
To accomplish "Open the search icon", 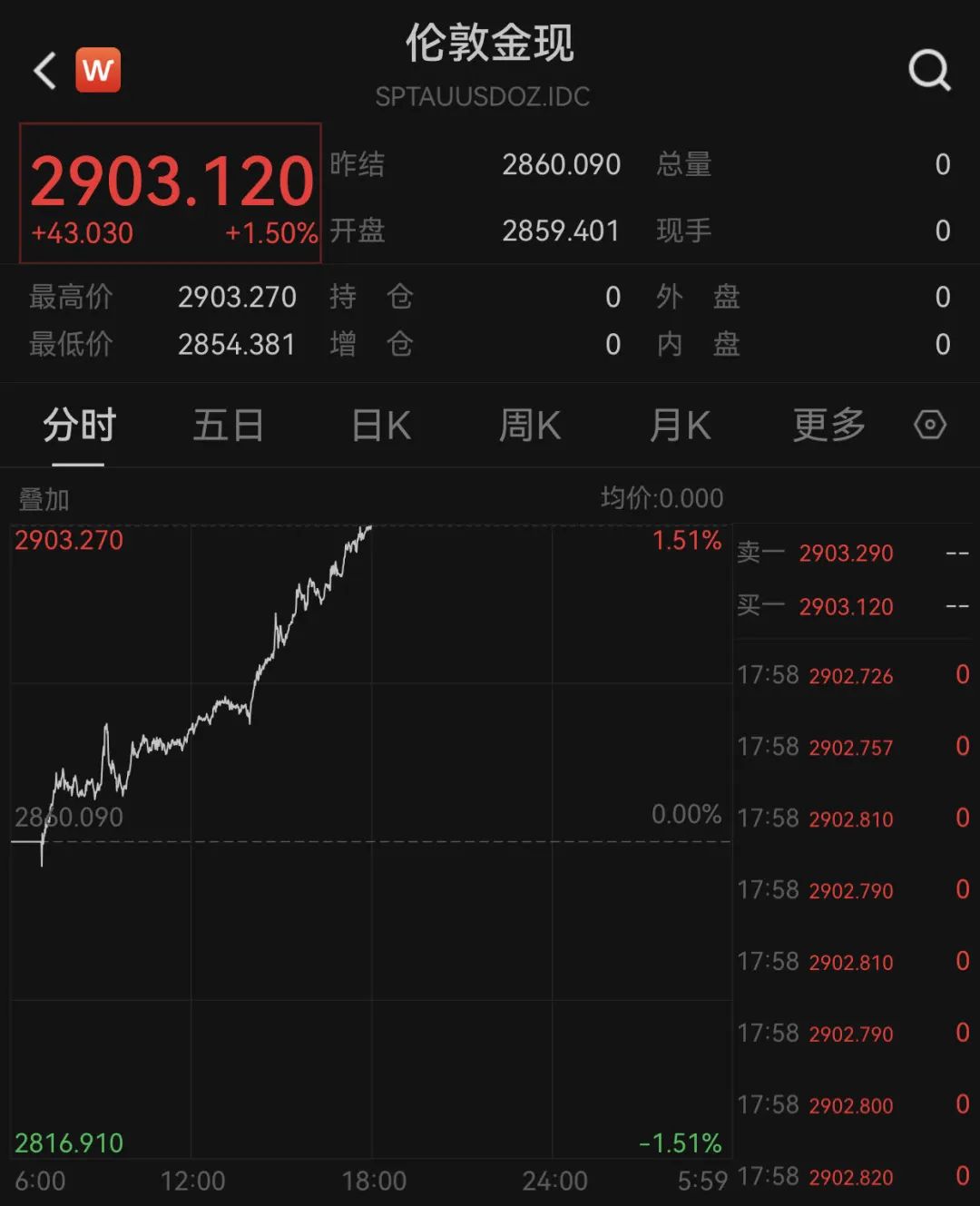I will 929,70.
